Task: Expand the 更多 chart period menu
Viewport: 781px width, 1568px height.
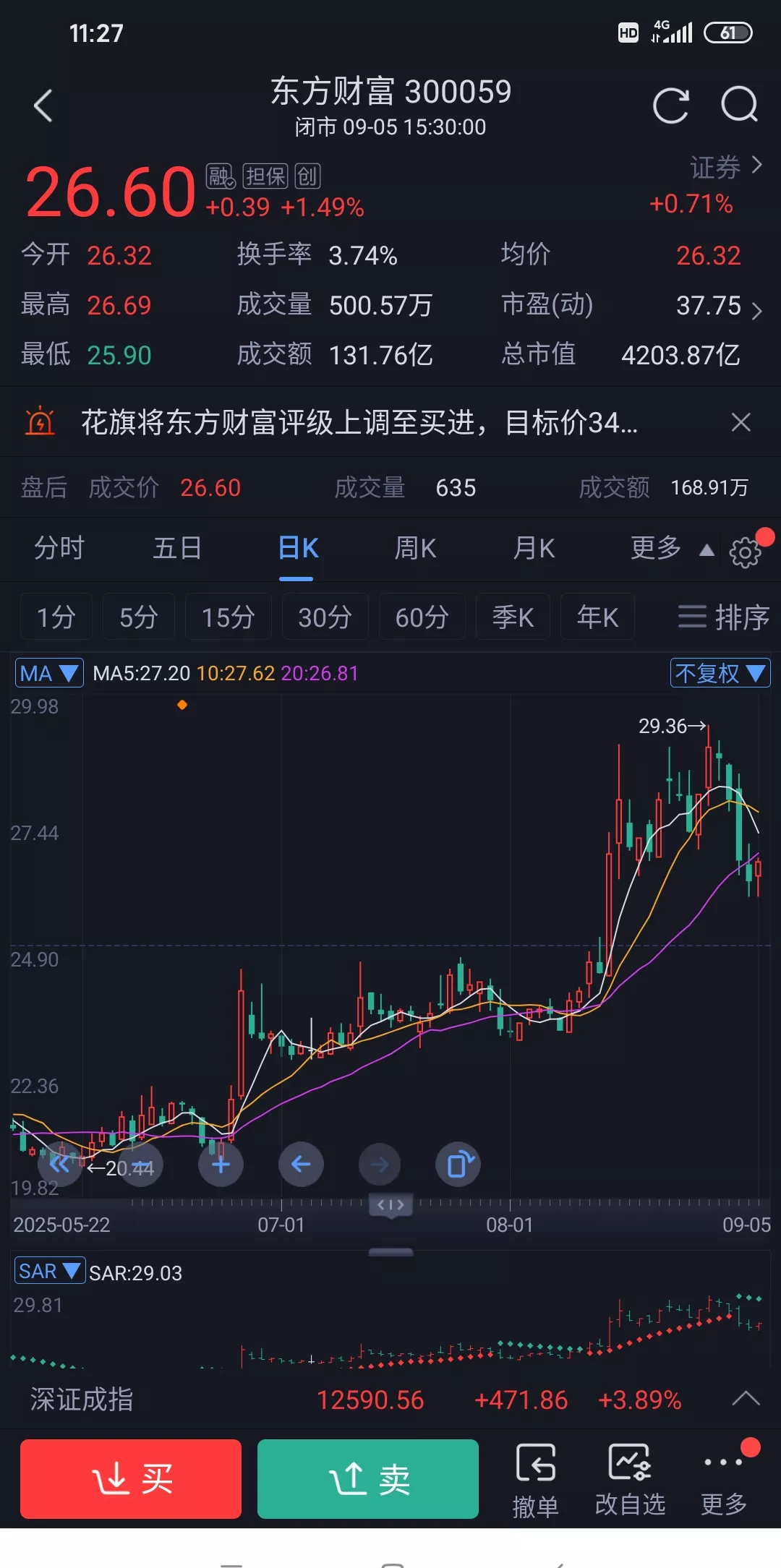Action: tap(665, 549)
